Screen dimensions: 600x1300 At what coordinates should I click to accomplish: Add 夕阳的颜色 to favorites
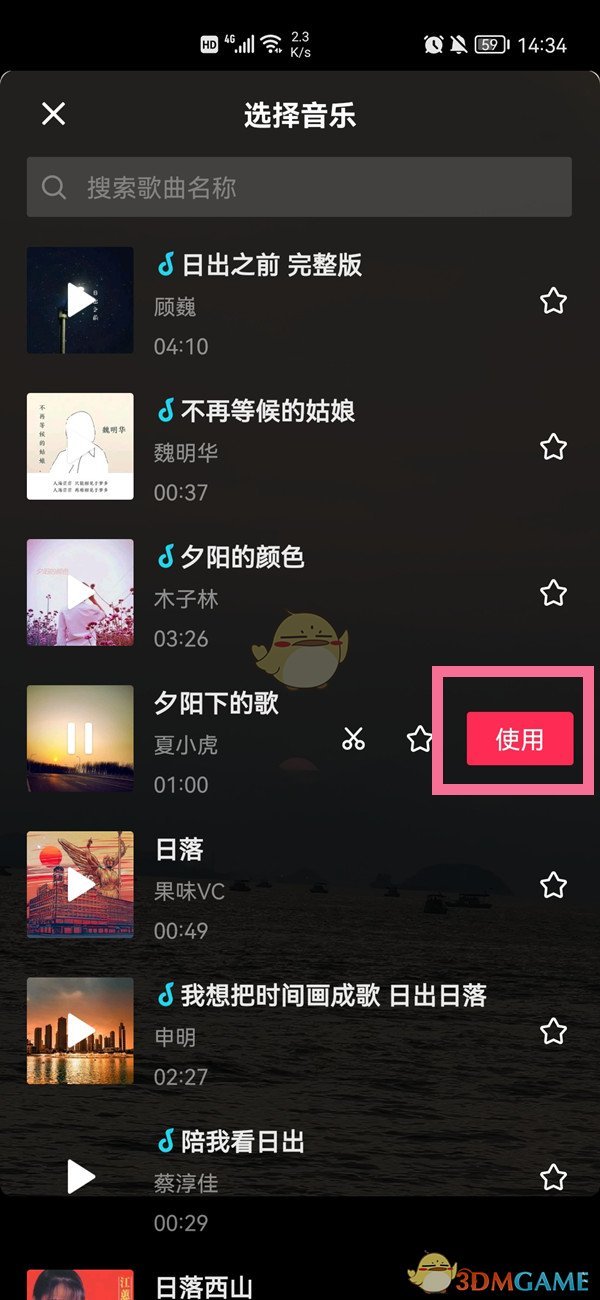pyautogui.click(x=553, y=593)
